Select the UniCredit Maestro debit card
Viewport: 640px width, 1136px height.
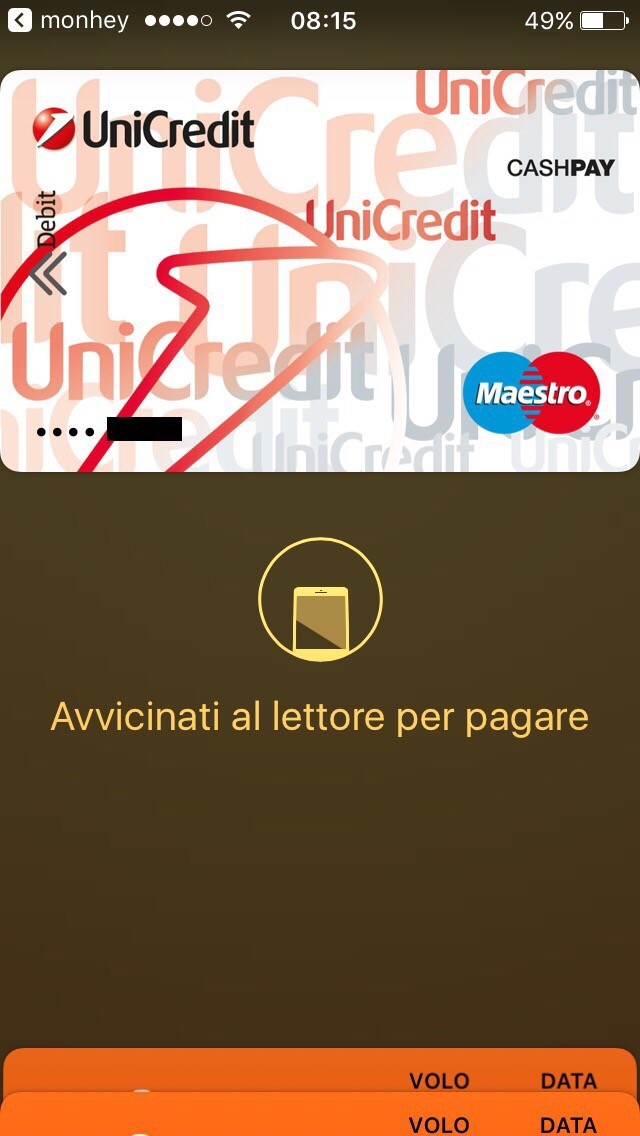click(x=320, y=271)
